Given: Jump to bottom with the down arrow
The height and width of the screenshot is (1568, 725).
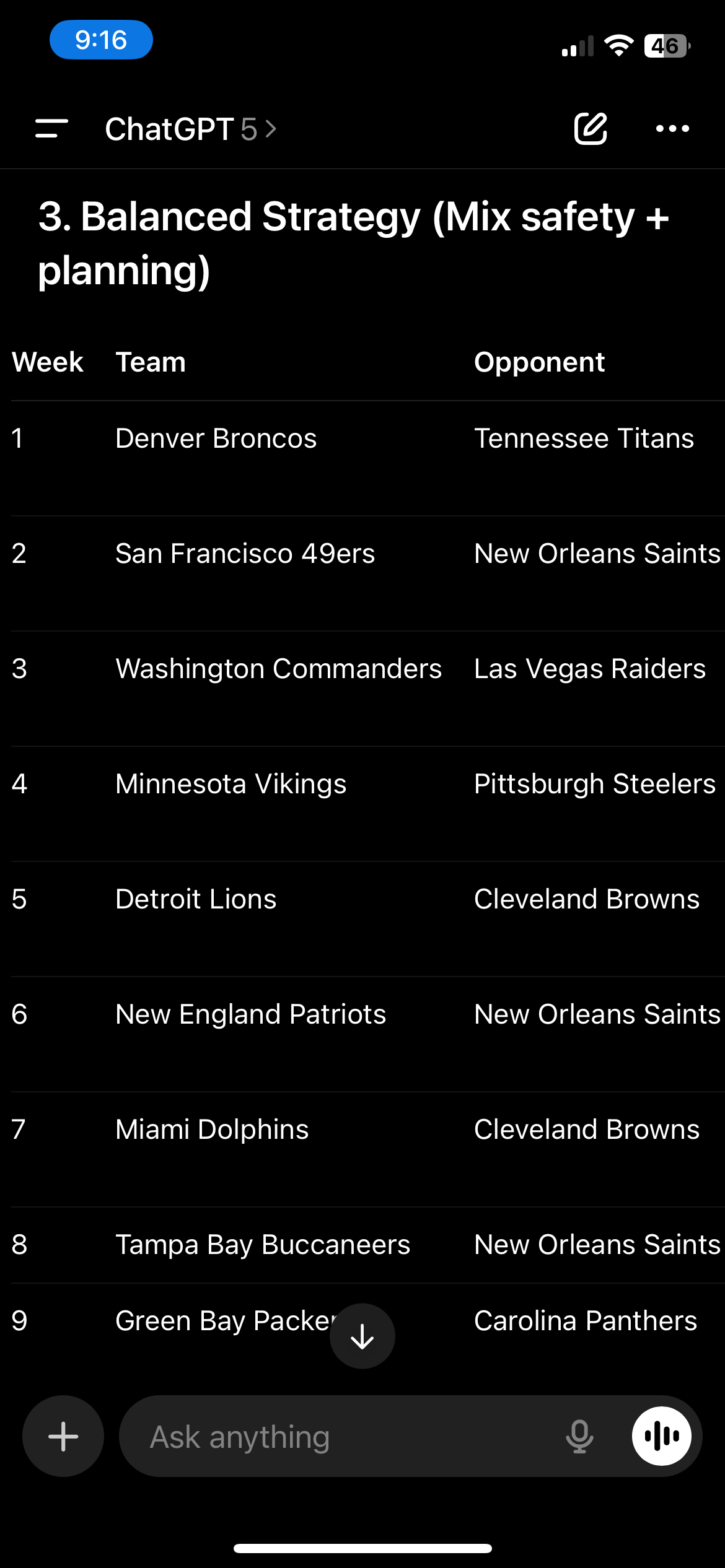Looking at the screenshot, I should (x=362, y=1336).
